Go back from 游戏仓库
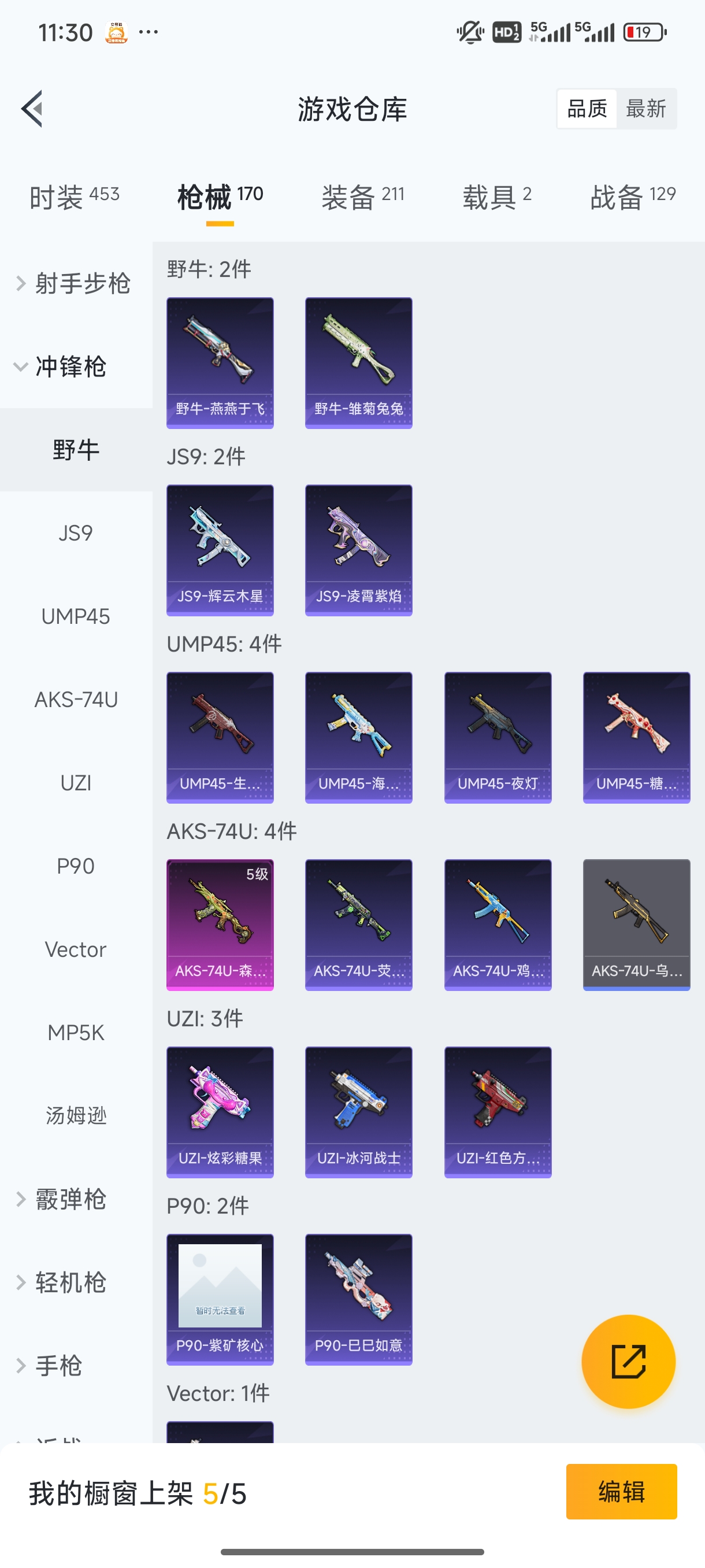This screenshot has width=705, height=1568. click(32, 109)
